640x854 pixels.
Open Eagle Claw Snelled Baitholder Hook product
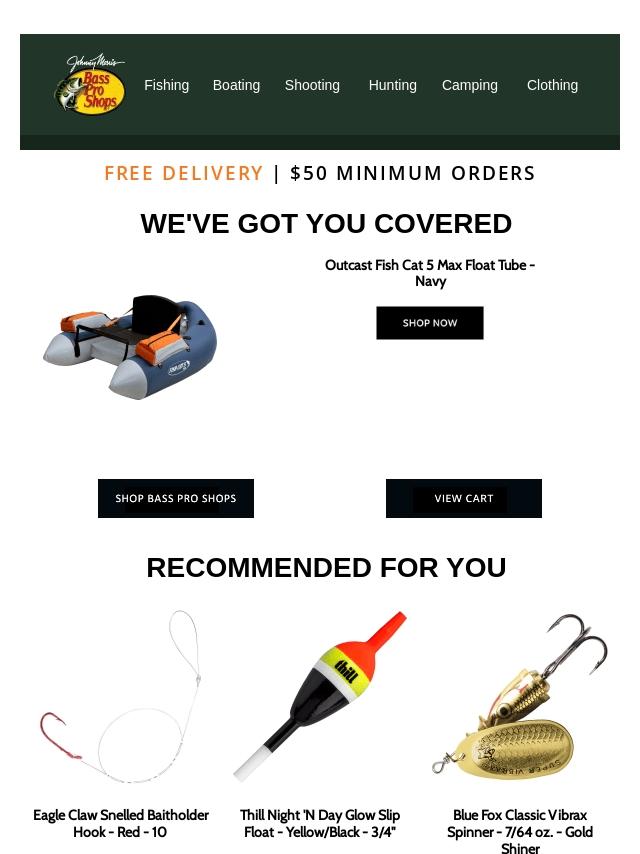click(x=121, y=823)
